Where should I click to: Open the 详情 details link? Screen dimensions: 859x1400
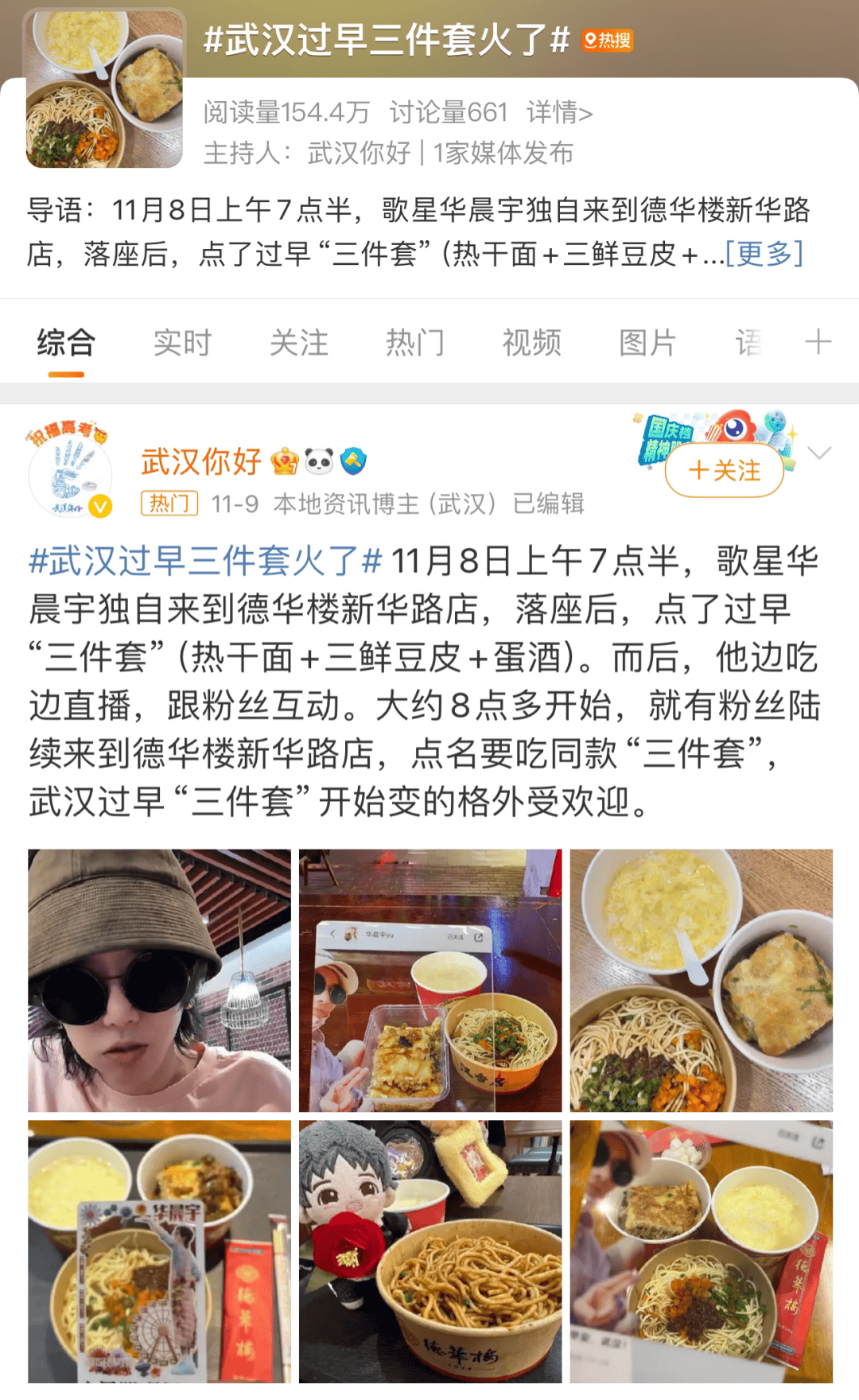click(x=559, y=113)
